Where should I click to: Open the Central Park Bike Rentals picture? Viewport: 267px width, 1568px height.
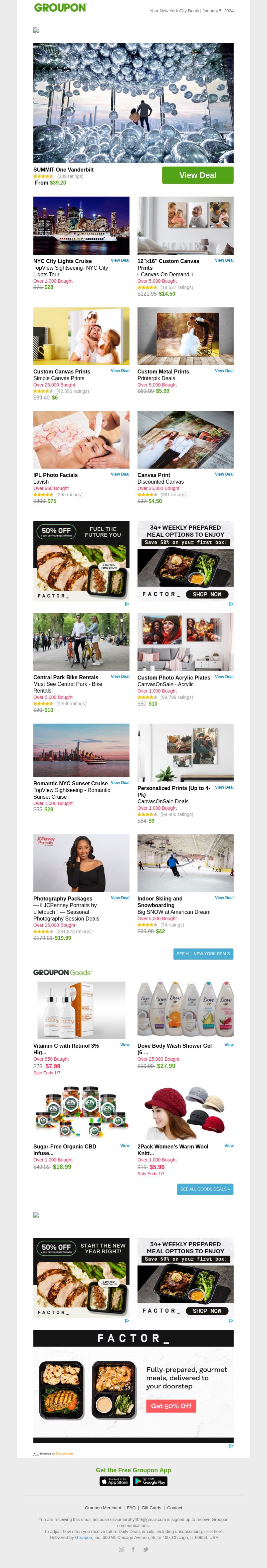[81, 641]
